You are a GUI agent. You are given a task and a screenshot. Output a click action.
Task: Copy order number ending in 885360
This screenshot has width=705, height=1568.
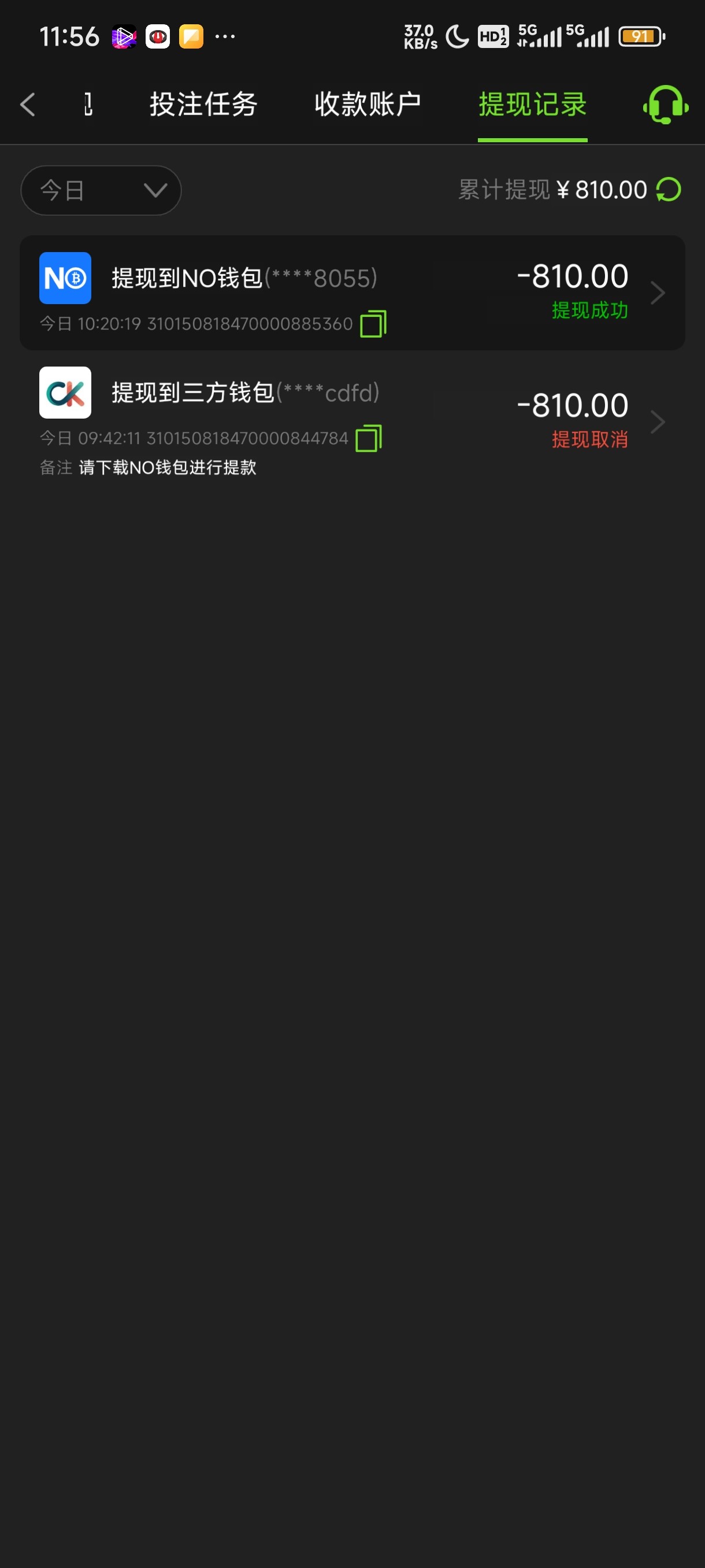373,324
